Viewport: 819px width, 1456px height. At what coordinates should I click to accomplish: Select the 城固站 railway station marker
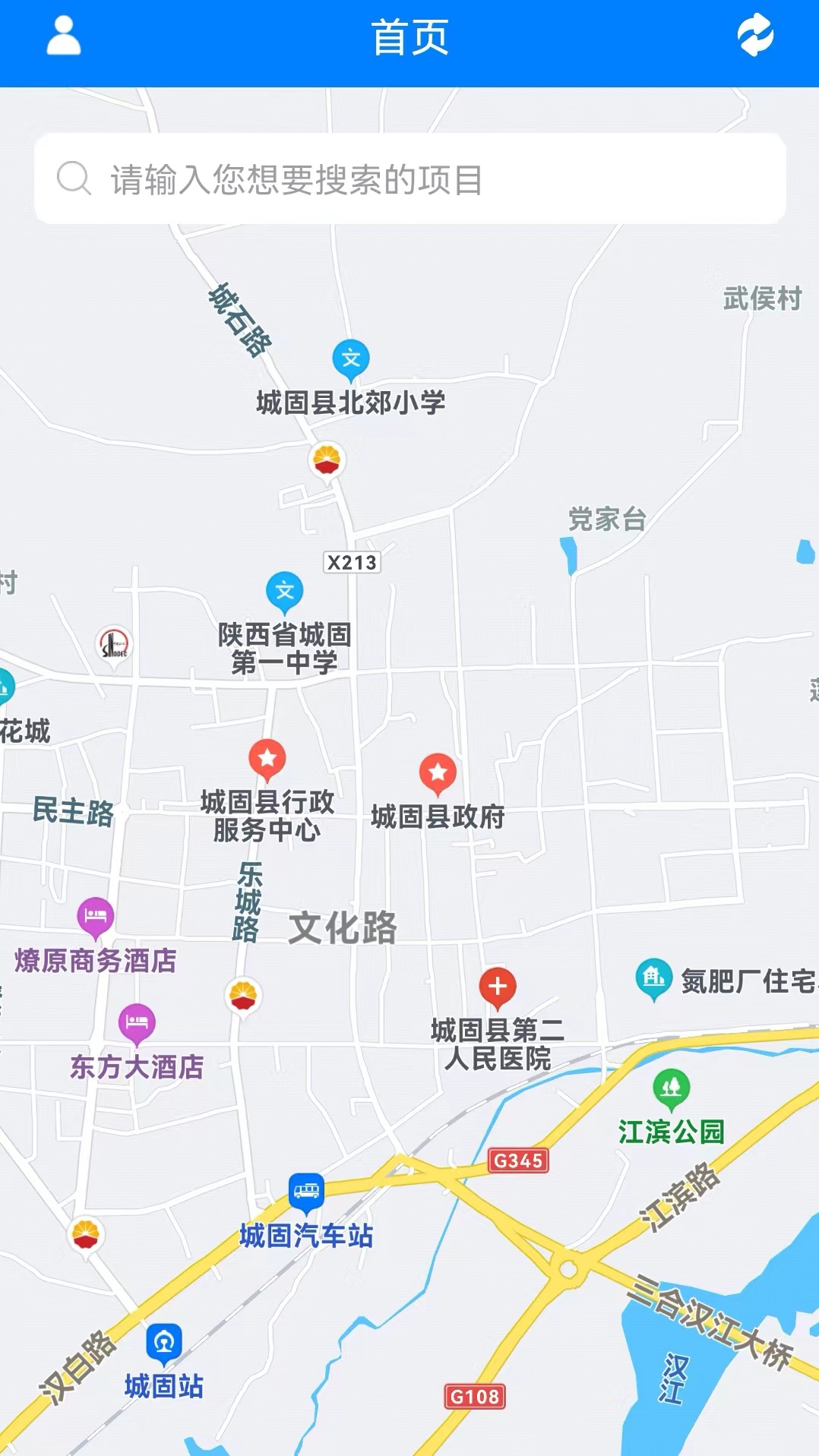[x=162, y=1339]
